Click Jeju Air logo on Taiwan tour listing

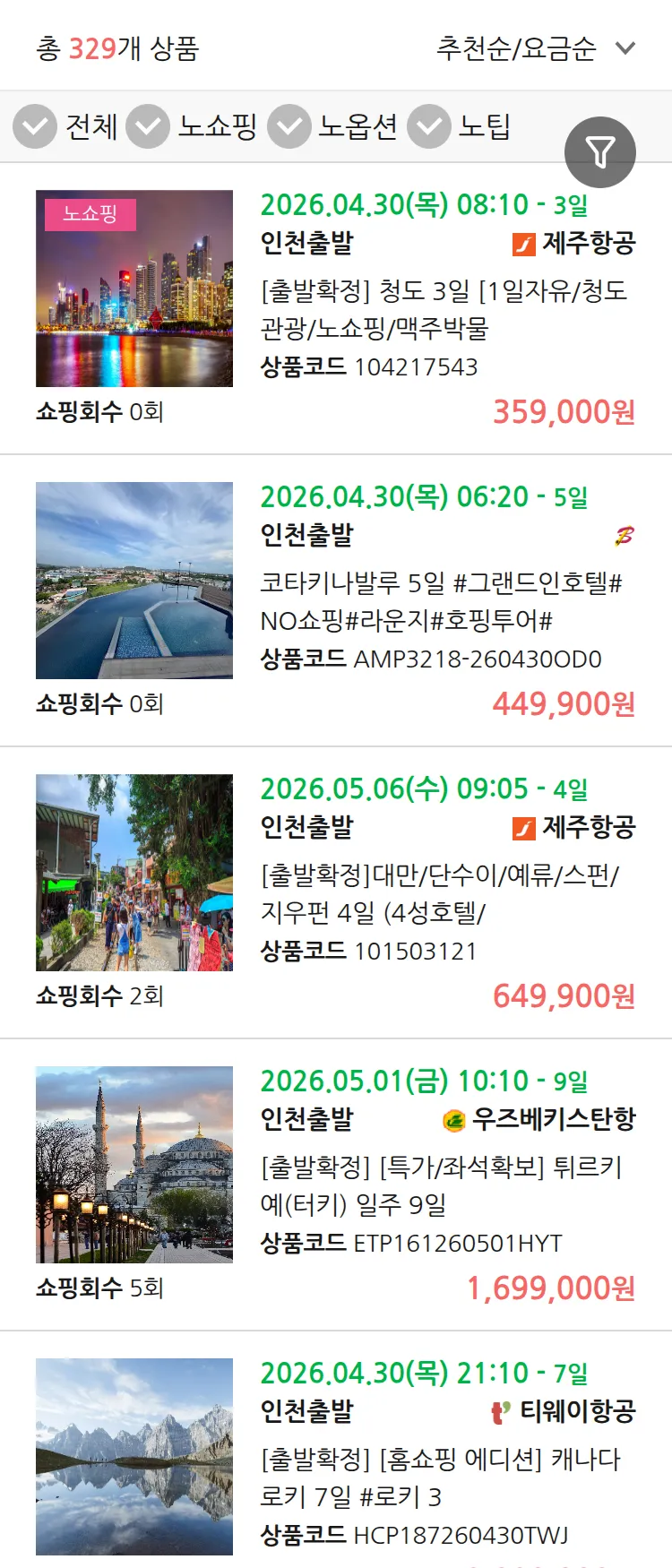coord(522,828)
